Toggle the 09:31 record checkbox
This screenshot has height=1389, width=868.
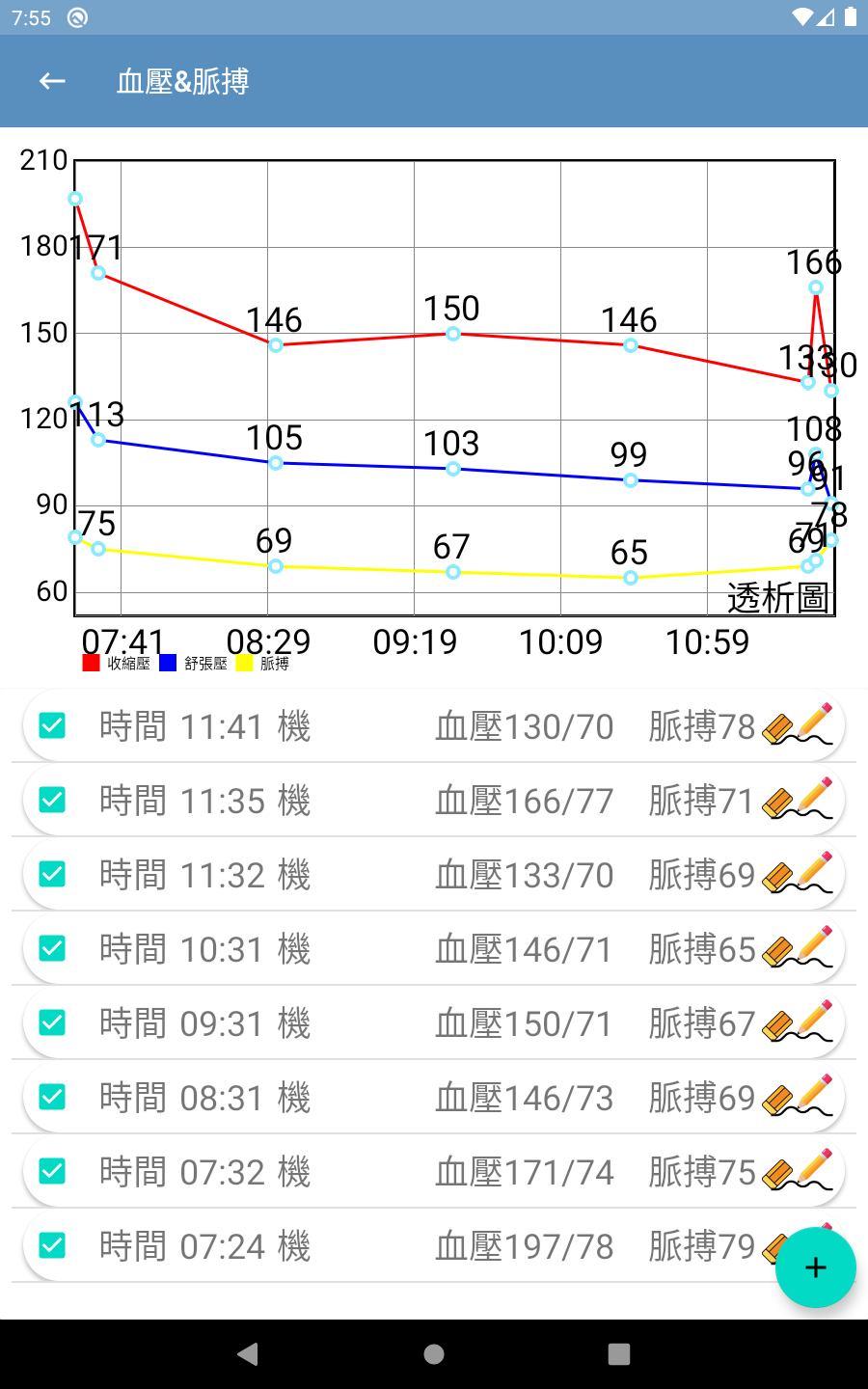pyautogui.click(x=52, y=1022)
